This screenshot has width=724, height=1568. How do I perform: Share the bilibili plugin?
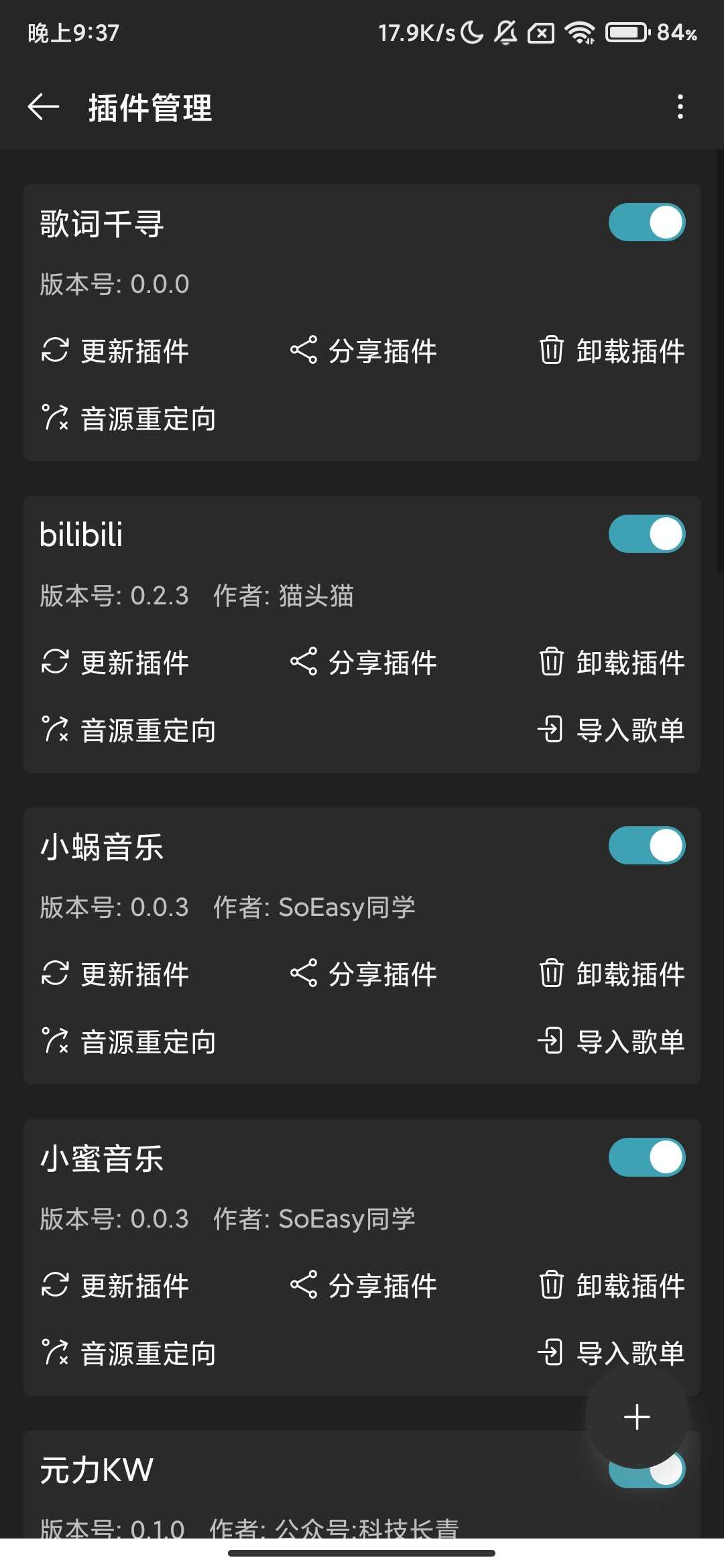[x=363, y=662]
